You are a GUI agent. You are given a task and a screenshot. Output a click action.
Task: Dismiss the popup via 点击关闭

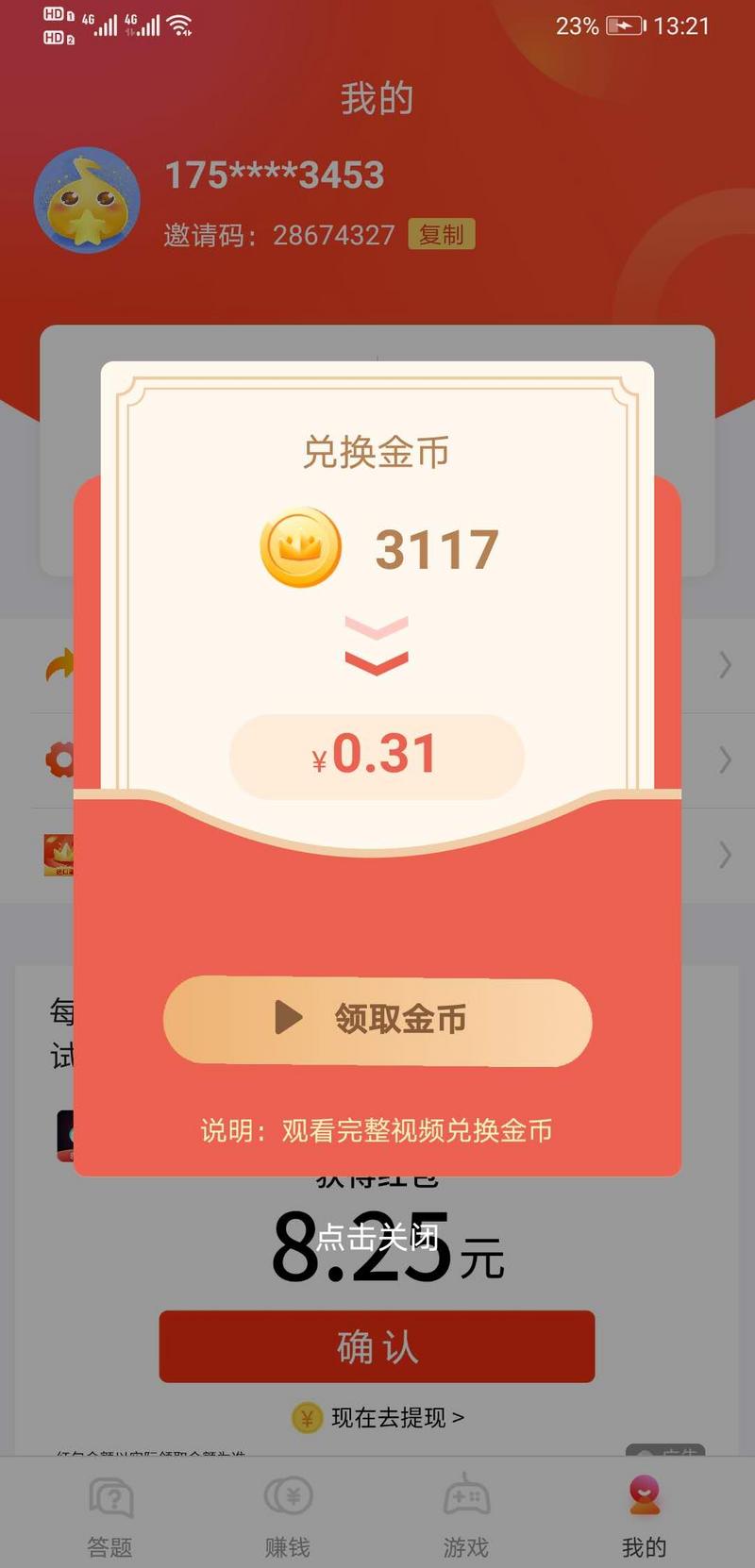tap(377, 1236)
